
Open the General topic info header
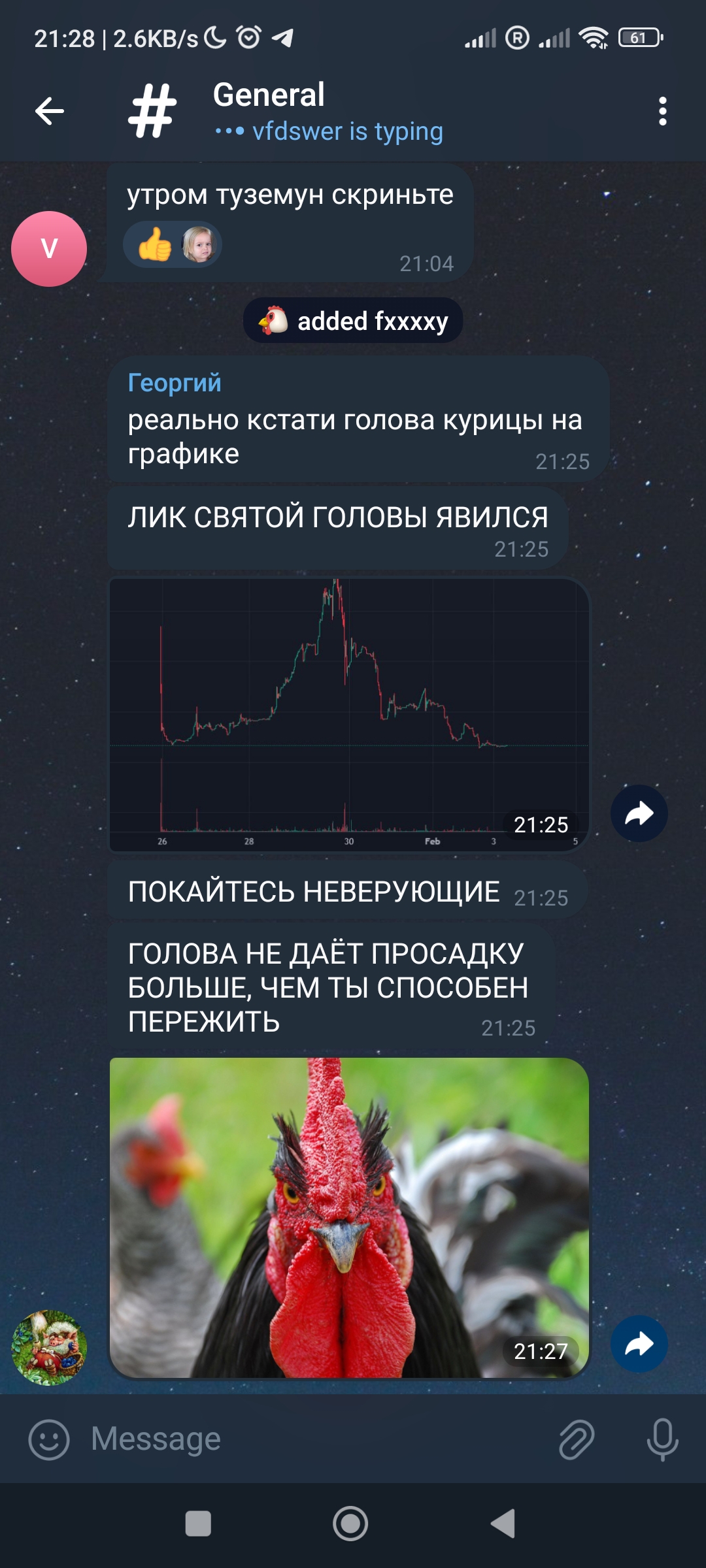click(327, 111)
